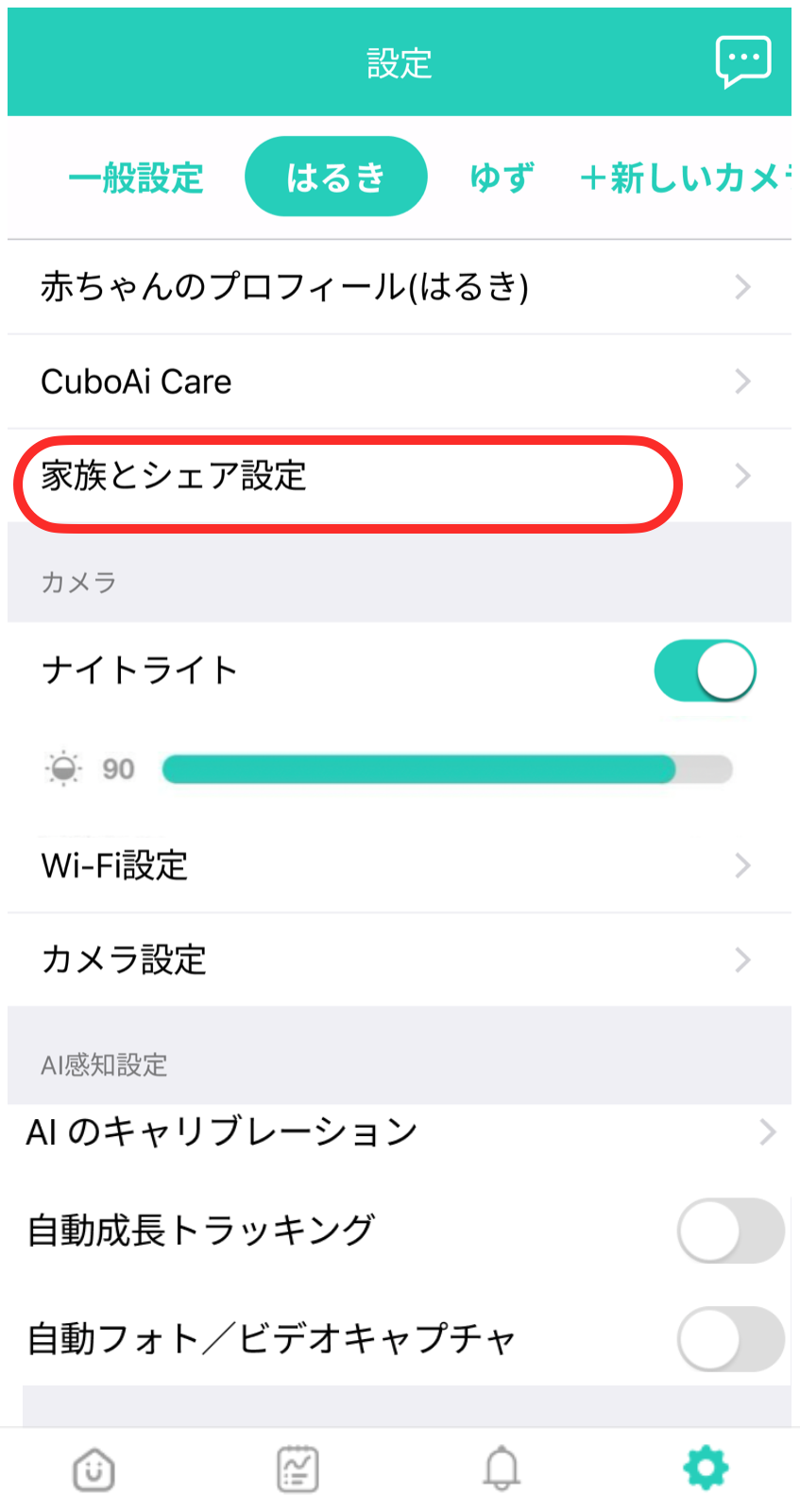Open the chat message icon
Image resolution: width=800 pixels, height=1512 pixels.
(743, 61)
